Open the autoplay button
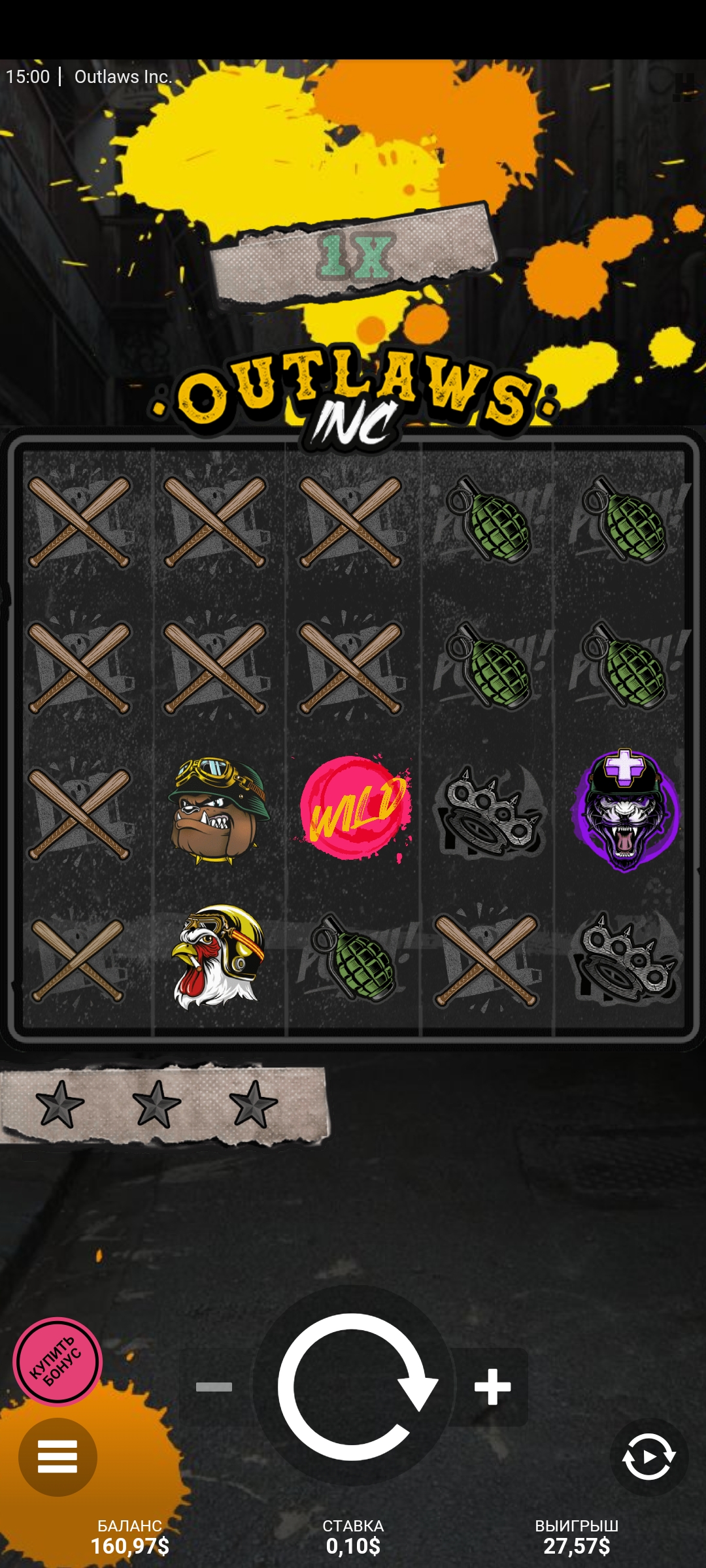Screen dimensions: 706x1568 coord(648,1457)
